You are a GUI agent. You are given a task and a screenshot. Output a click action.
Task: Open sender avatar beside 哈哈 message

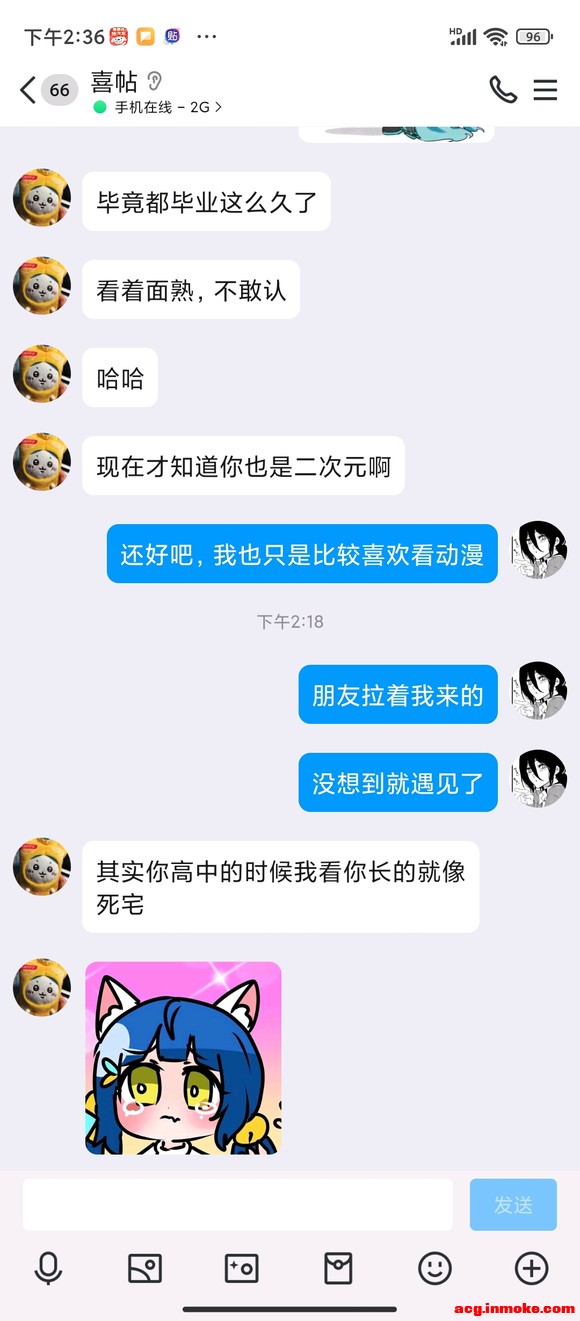42,374
